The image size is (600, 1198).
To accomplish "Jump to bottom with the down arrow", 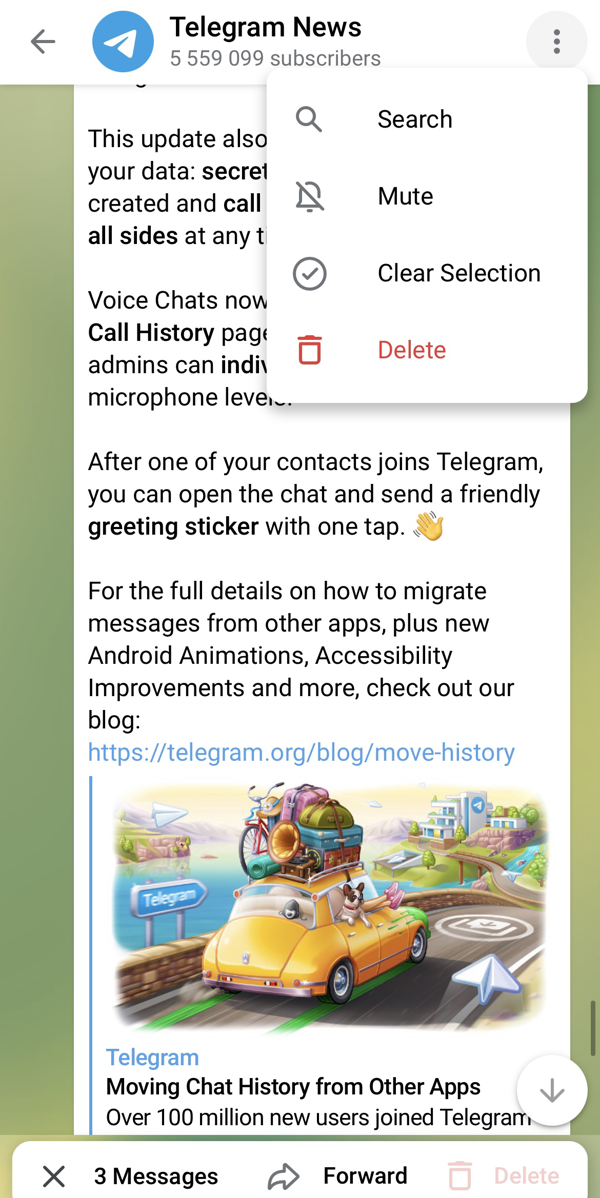I will pos(551,1091).
